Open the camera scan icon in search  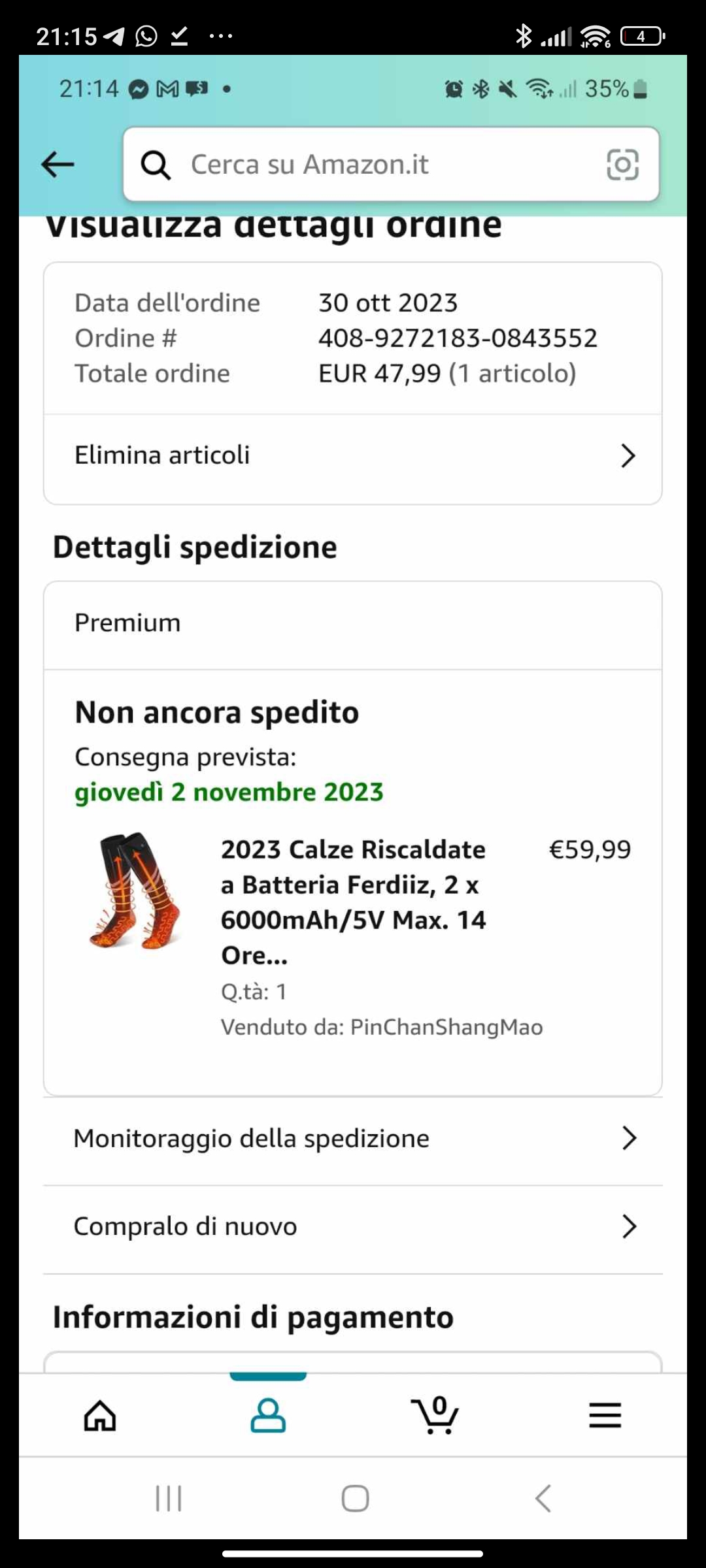pyautogui.click(x=622, y=165)
